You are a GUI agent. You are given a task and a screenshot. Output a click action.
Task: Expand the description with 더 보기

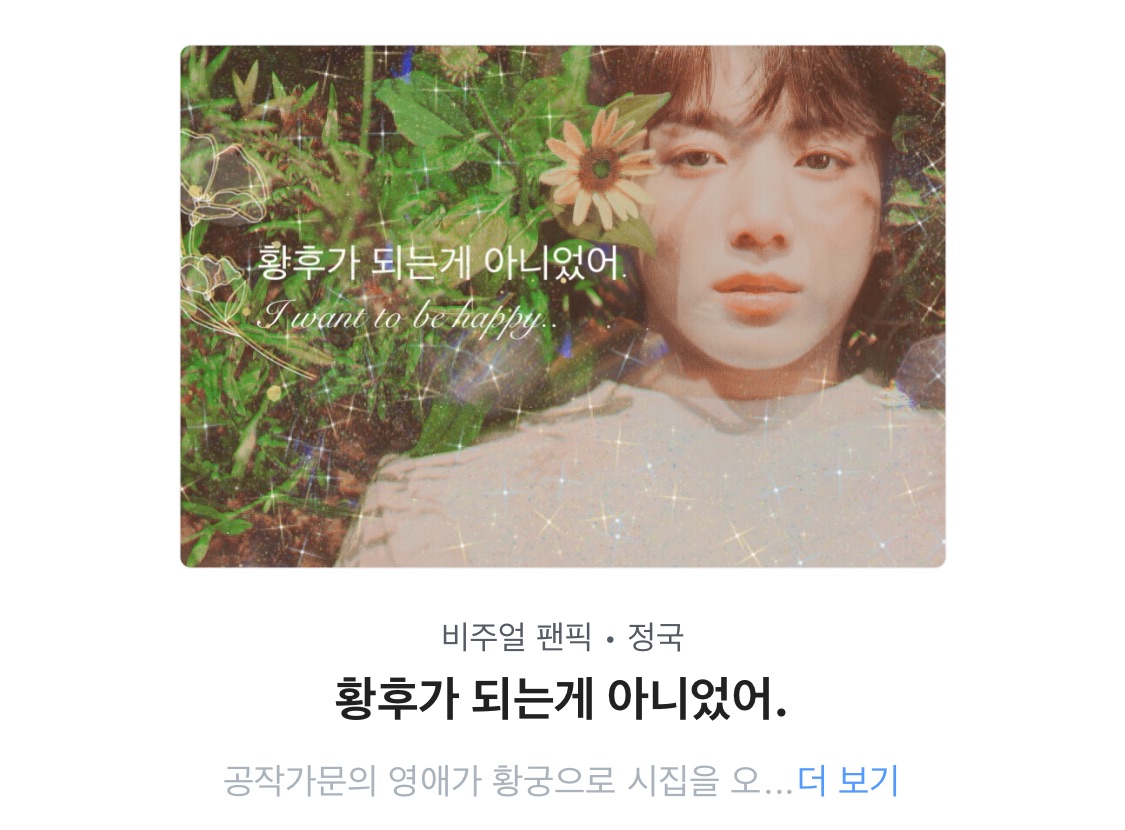(x=848, y=781)
